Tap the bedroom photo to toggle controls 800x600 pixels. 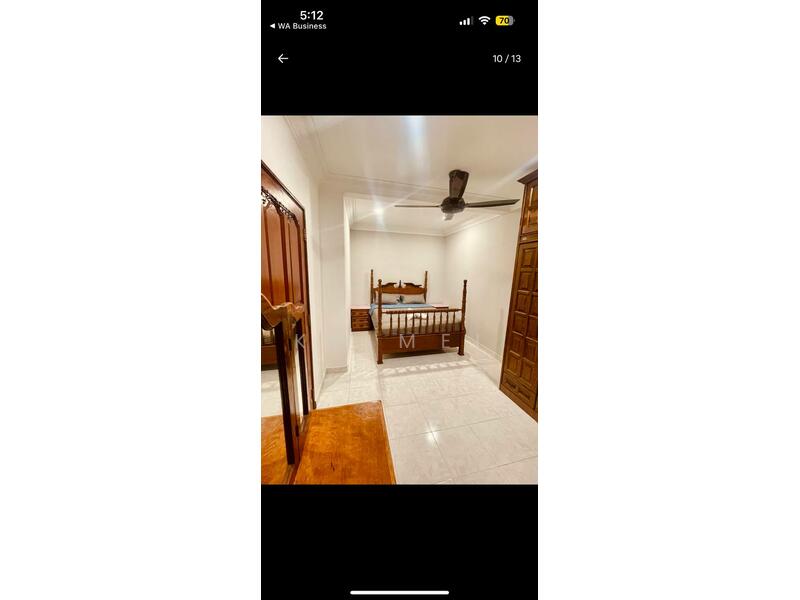[x=399, y=300]
